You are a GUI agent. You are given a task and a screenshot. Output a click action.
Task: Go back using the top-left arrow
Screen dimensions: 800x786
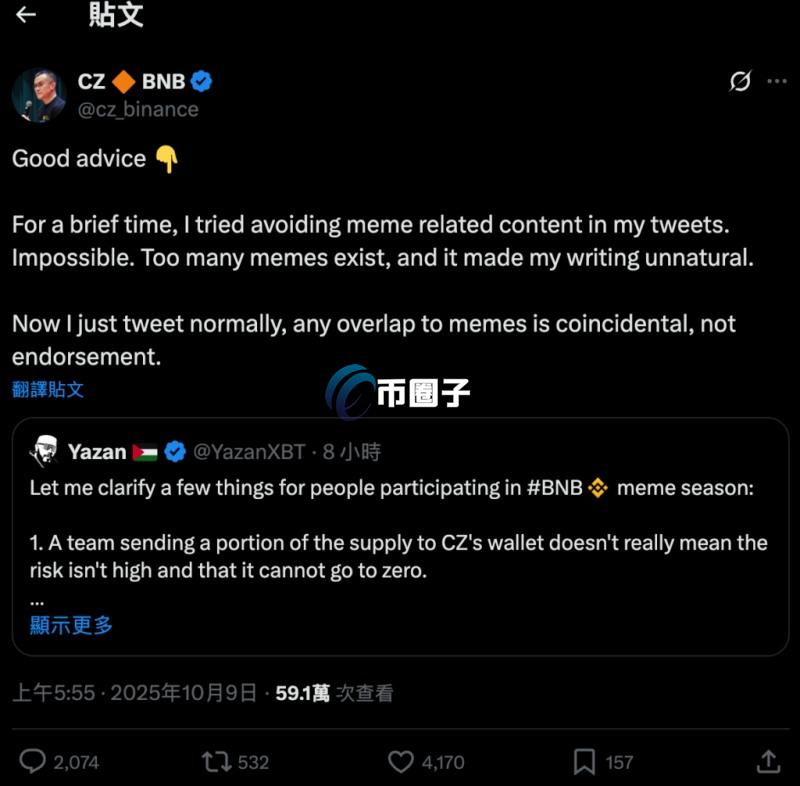coord(26,15)
